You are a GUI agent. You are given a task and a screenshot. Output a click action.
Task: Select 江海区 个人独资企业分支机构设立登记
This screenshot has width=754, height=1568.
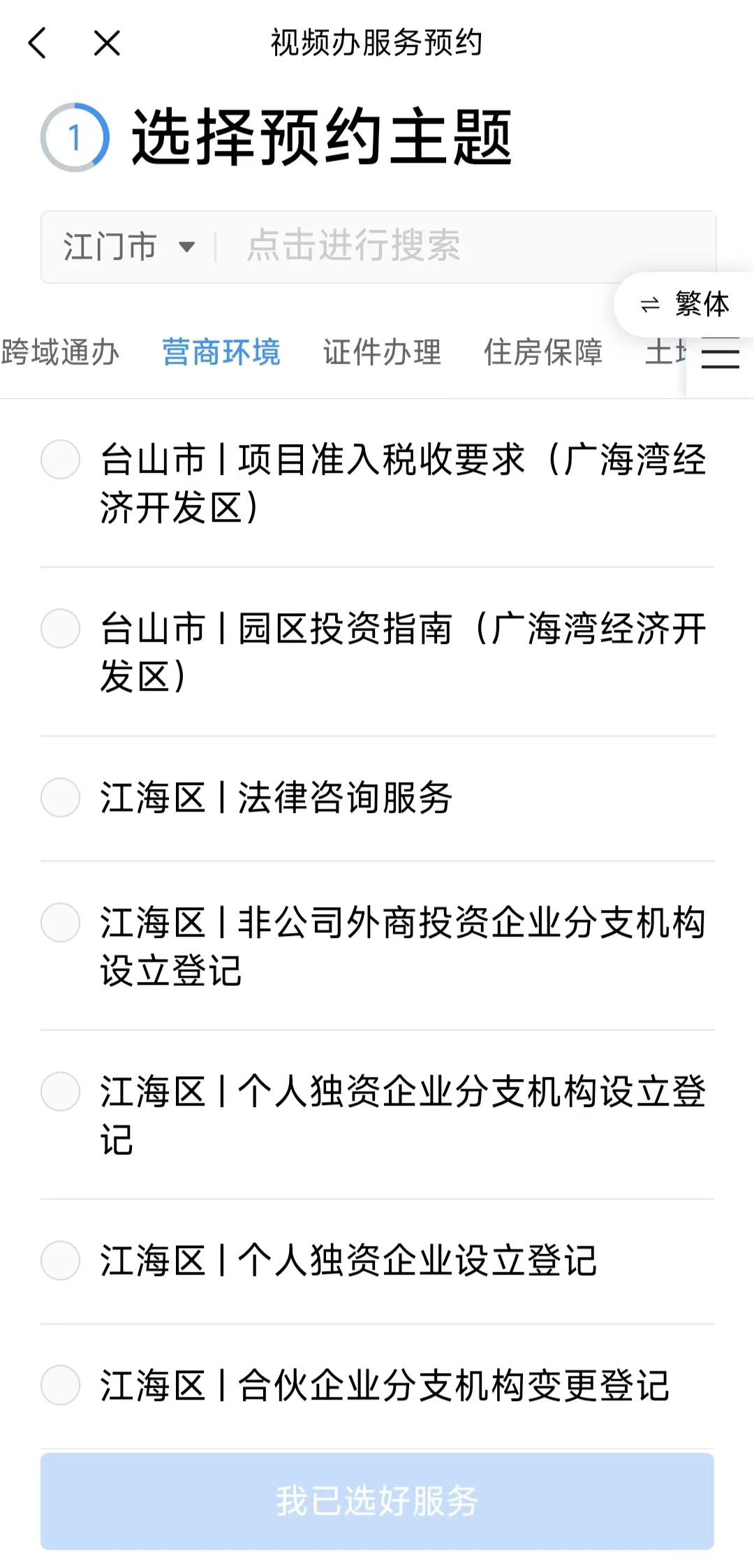pyautogui.click(x=61, y=1092)
